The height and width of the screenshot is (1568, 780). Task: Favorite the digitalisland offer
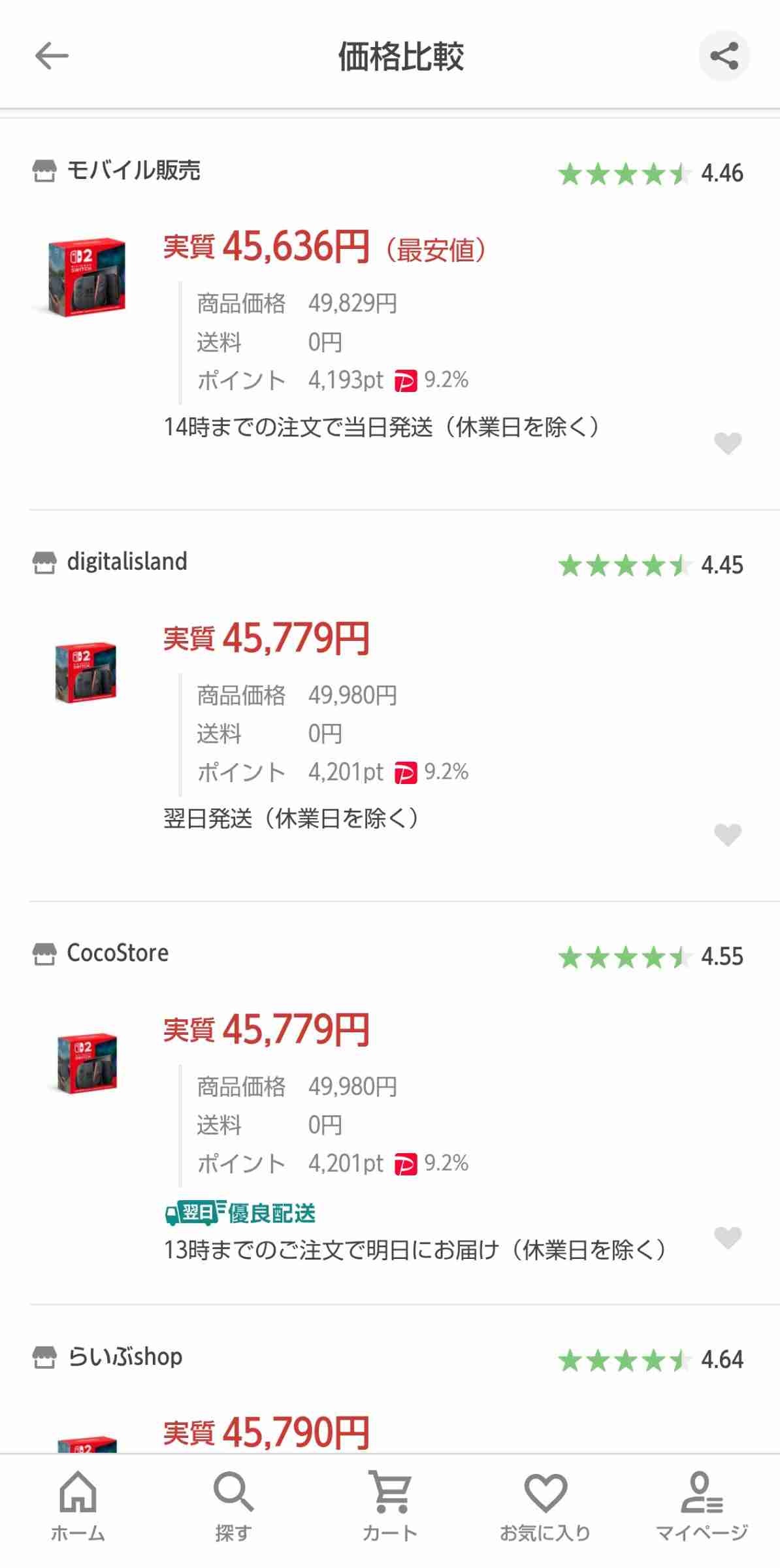(x=728, y=834)
